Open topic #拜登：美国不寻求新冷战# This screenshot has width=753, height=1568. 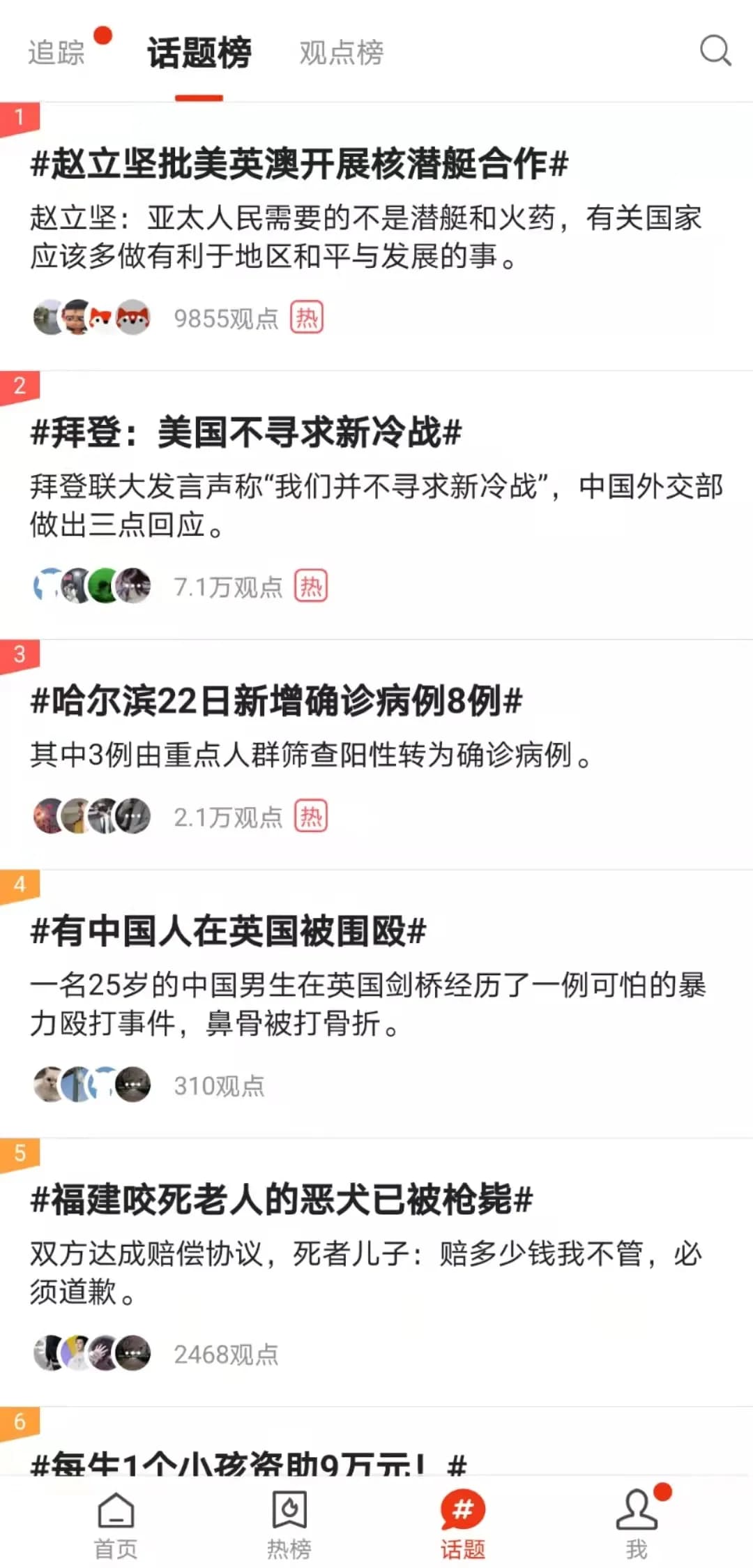[x=246, y=432]
